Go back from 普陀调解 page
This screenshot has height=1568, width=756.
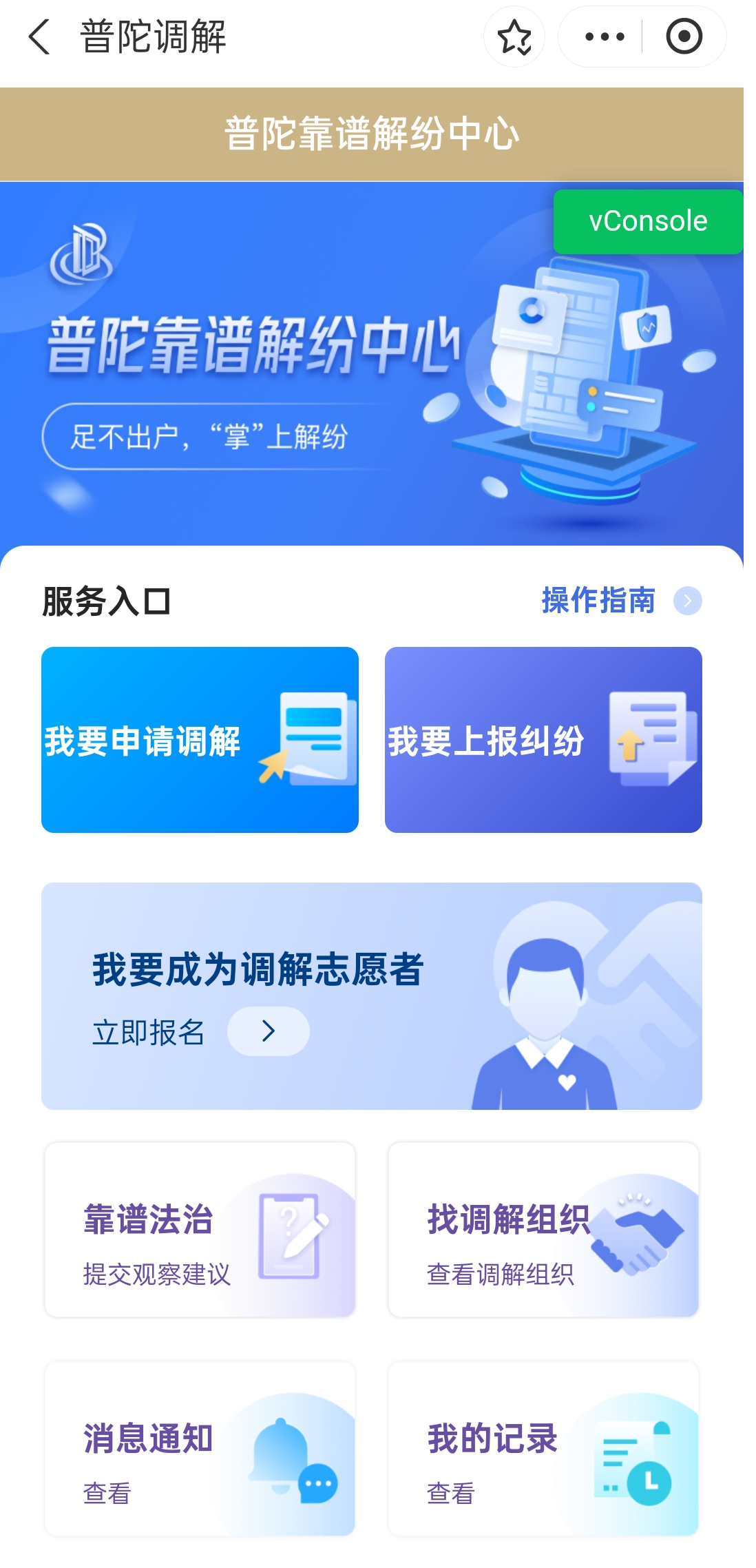coord(40,37)
